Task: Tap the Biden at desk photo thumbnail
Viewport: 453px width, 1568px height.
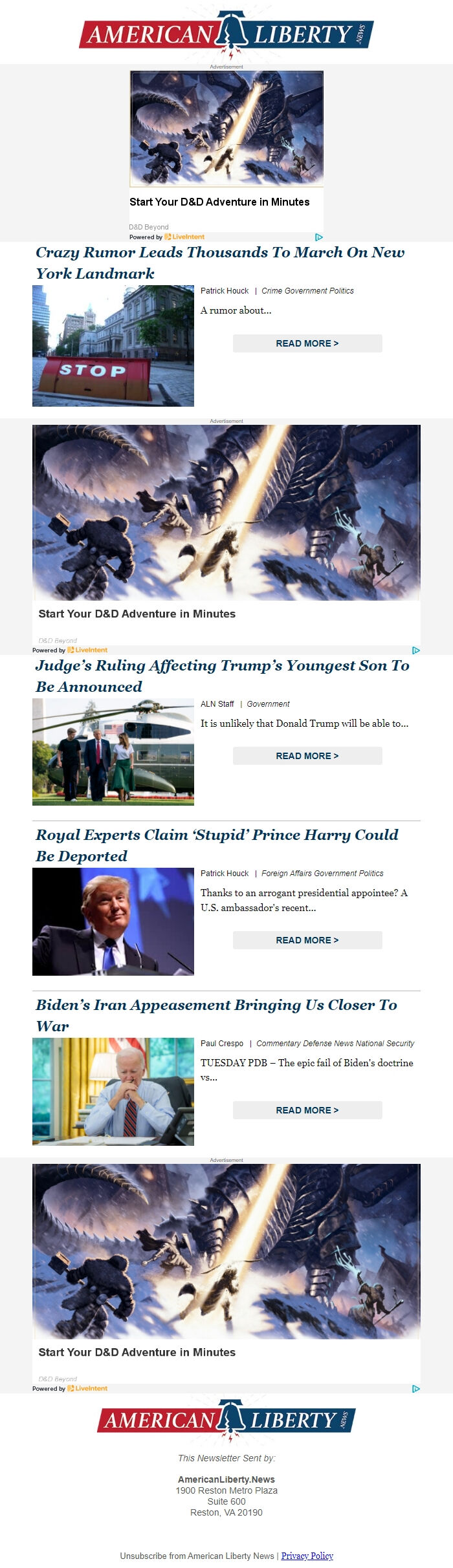Action: (x=113, y=1091)
